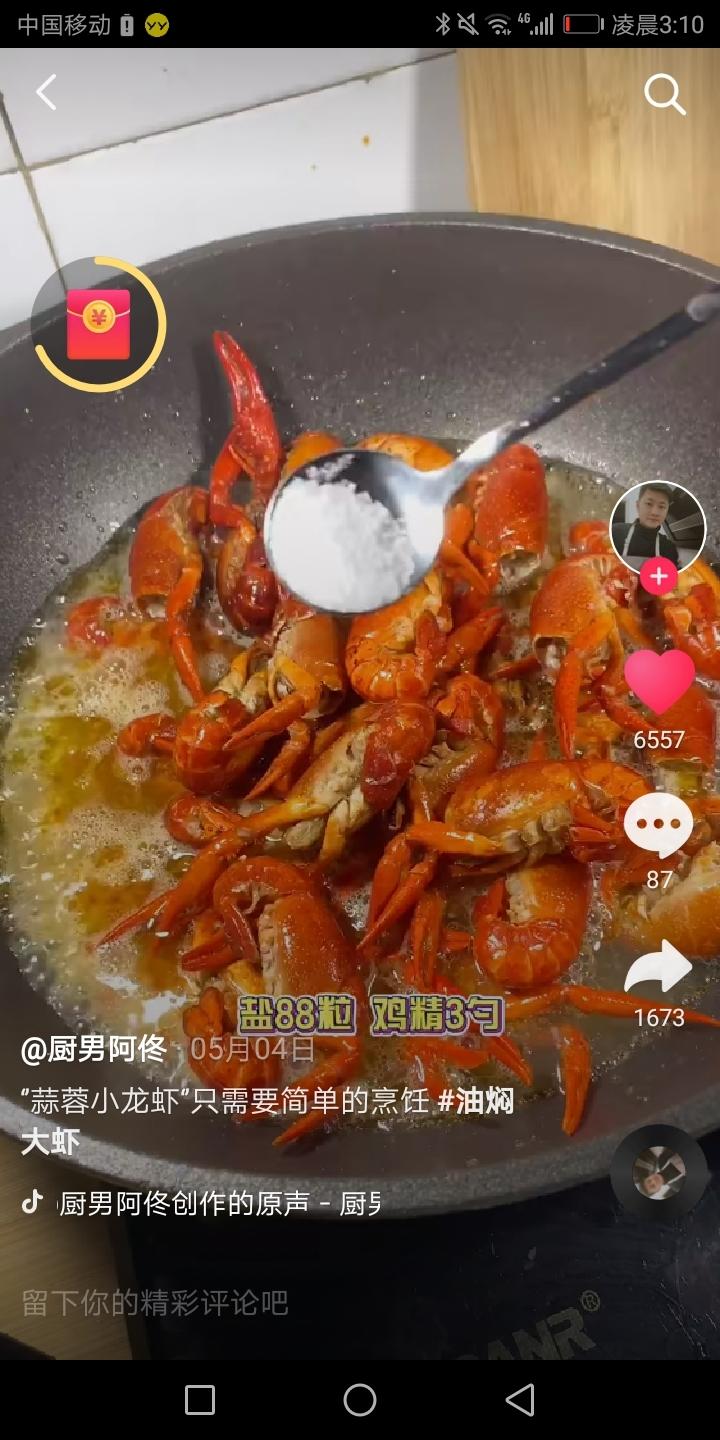Like this video with the heart

pyautogui.click(x=659, y=683)
